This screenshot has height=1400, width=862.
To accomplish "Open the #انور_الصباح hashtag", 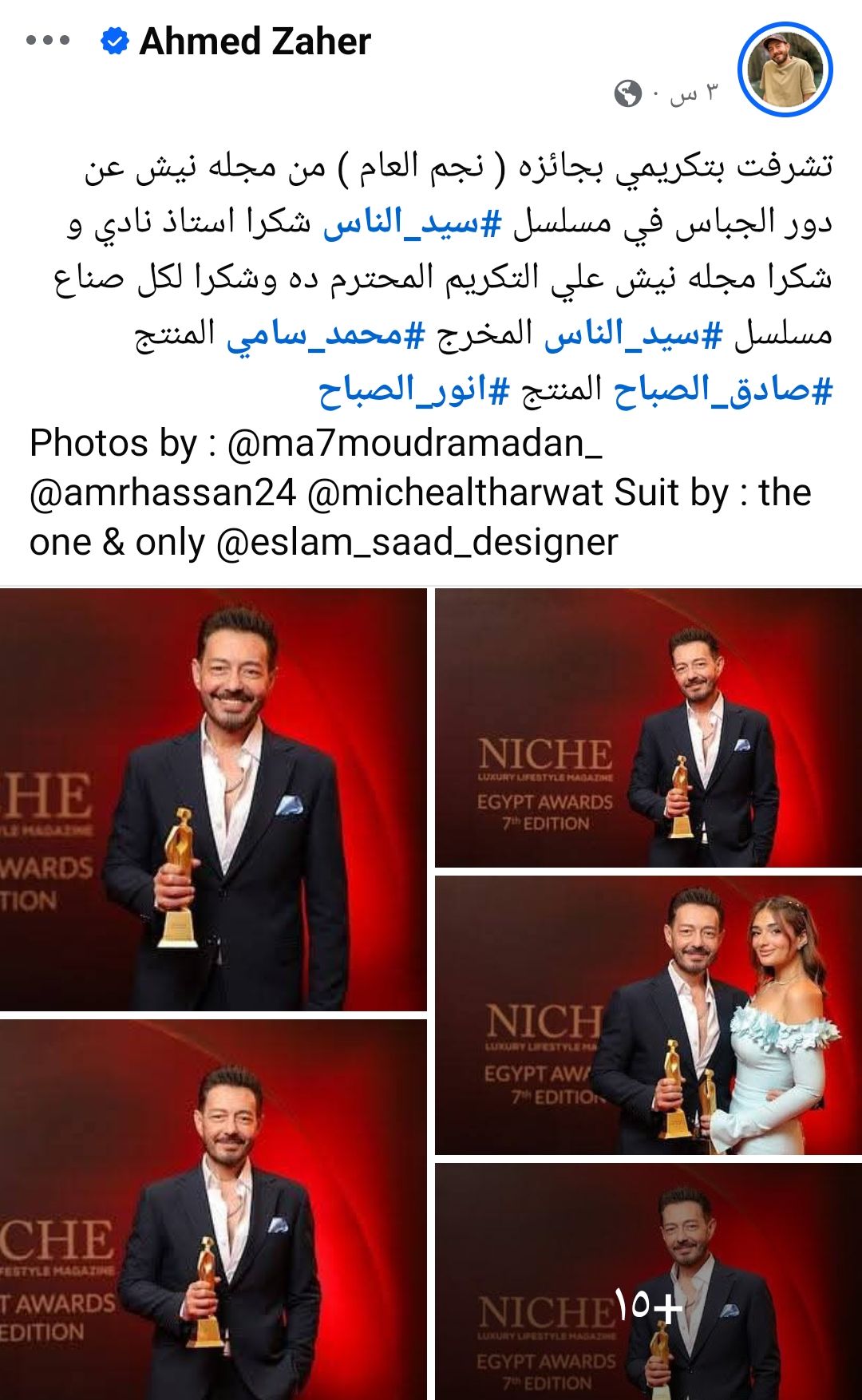I will 413,390.
